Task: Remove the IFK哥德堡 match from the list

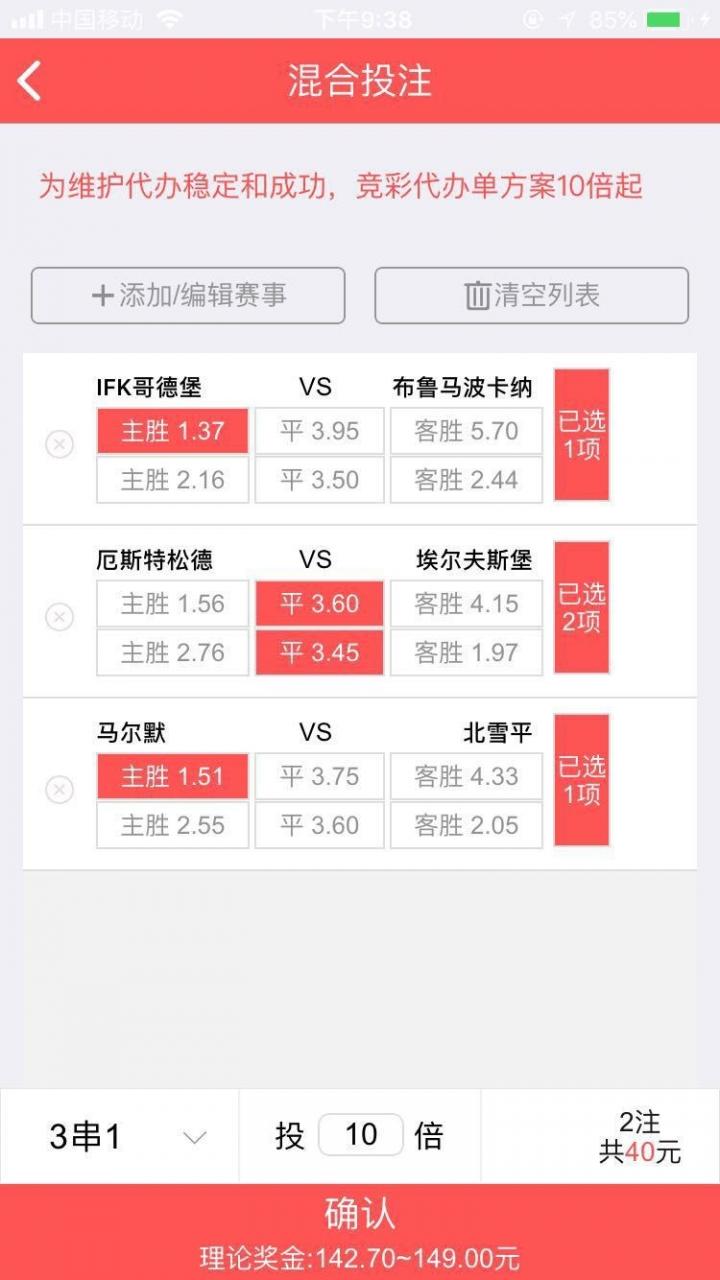Action: pyautogui.click(x=60, y=445)
